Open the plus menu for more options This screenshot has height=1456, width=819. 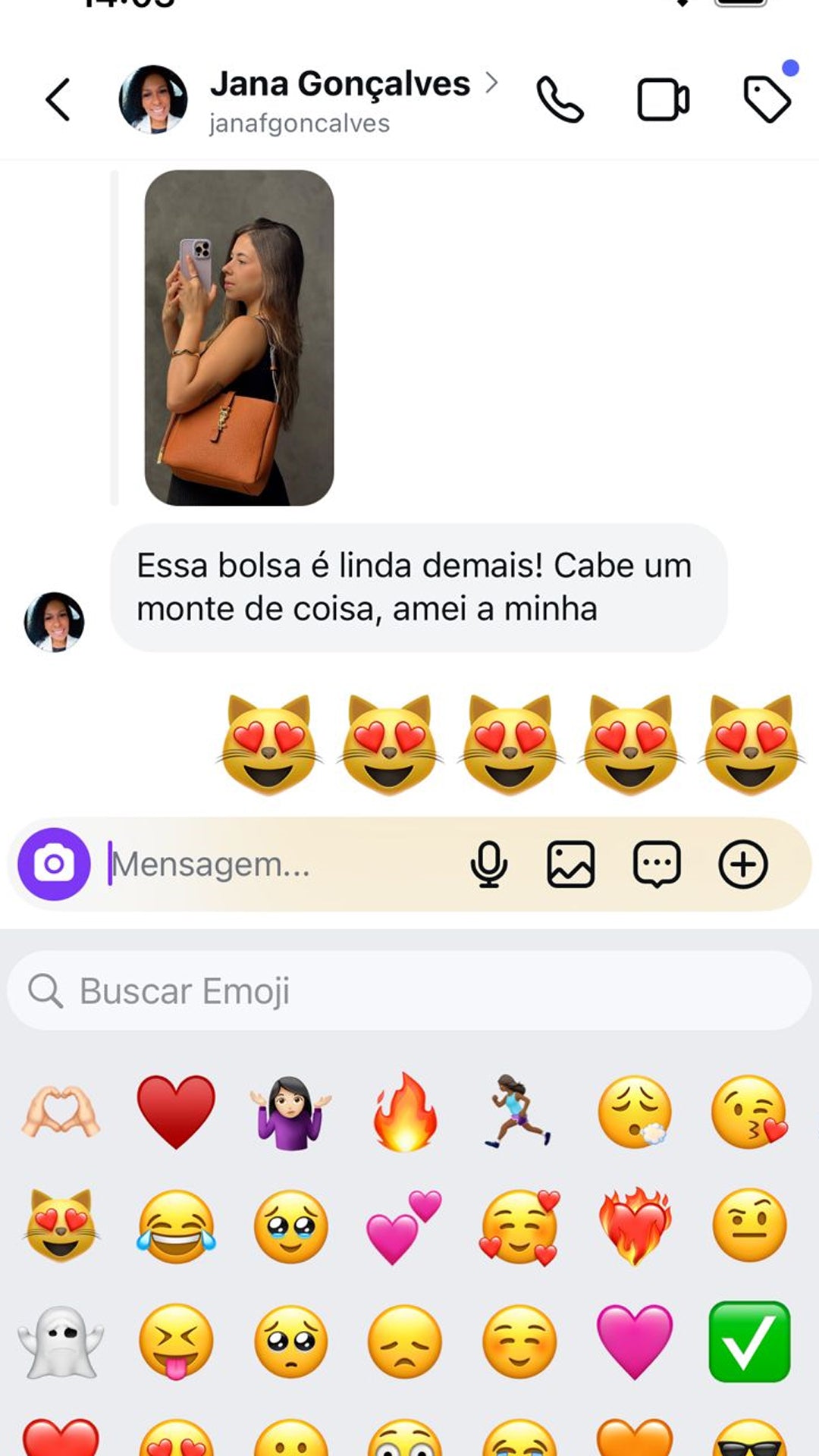(743, 864)
